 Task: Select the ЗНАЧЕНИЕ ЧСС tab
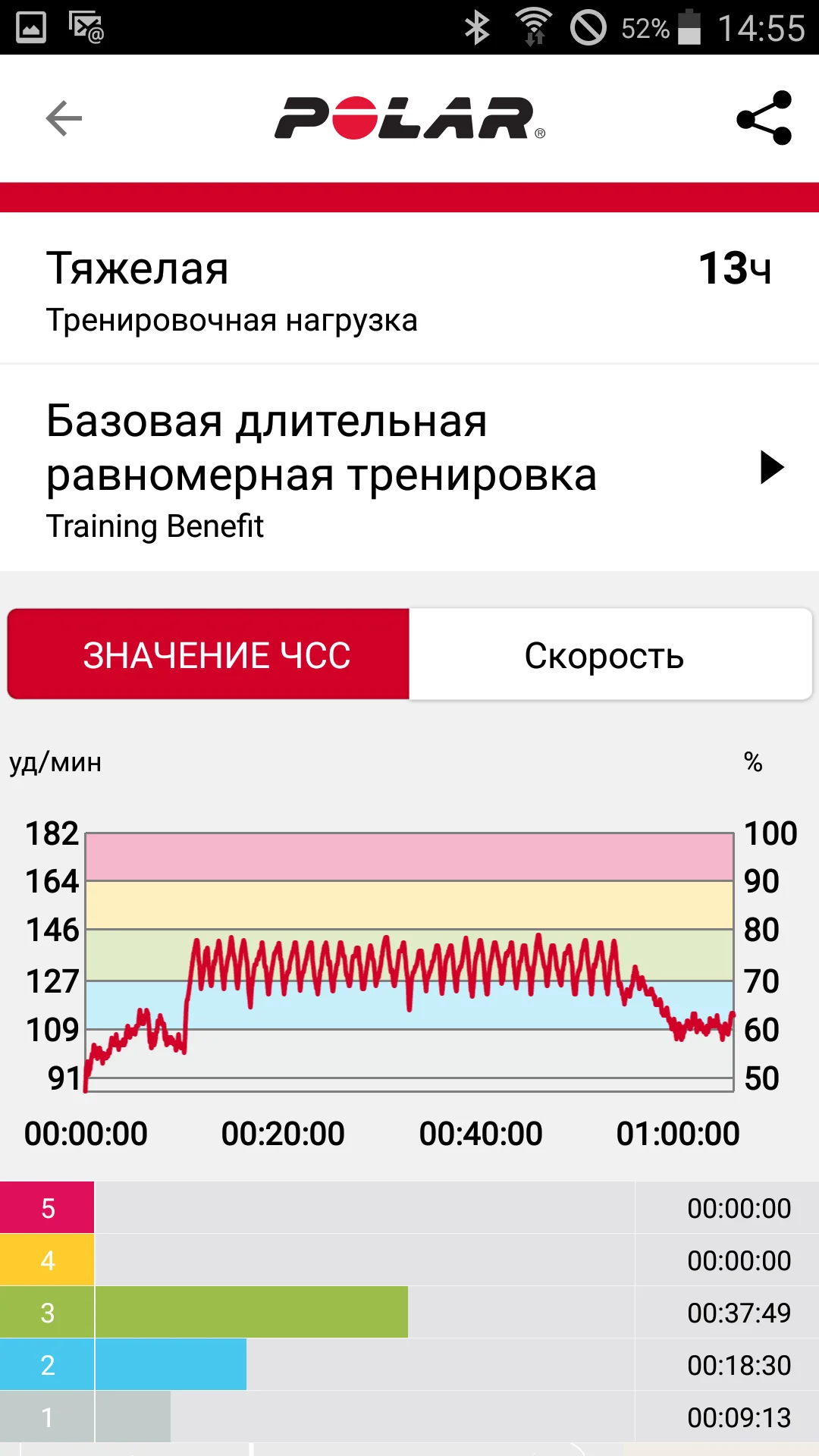[216, 655]
